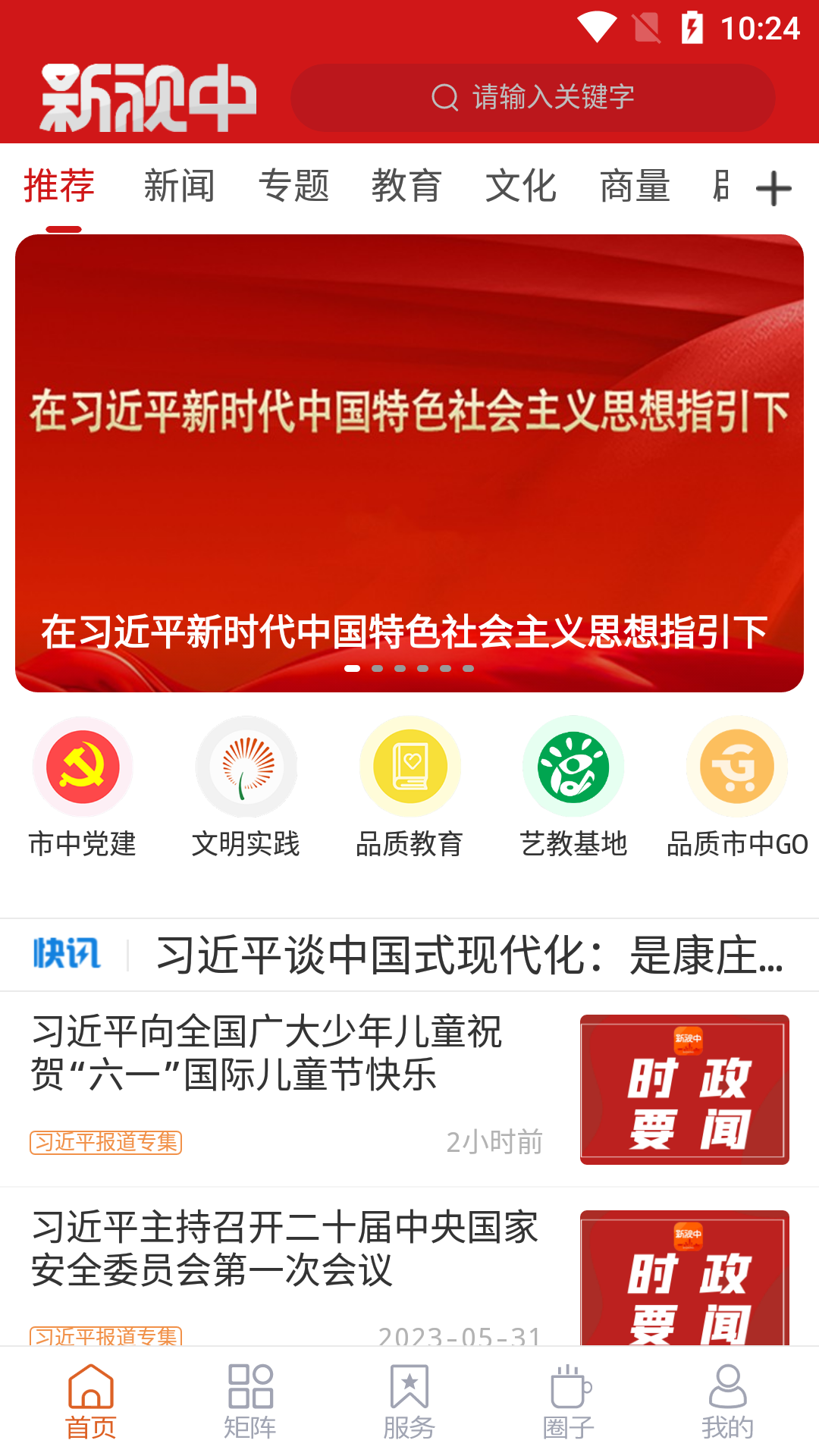Open the 快讯 headline ticker

[409, 955]
